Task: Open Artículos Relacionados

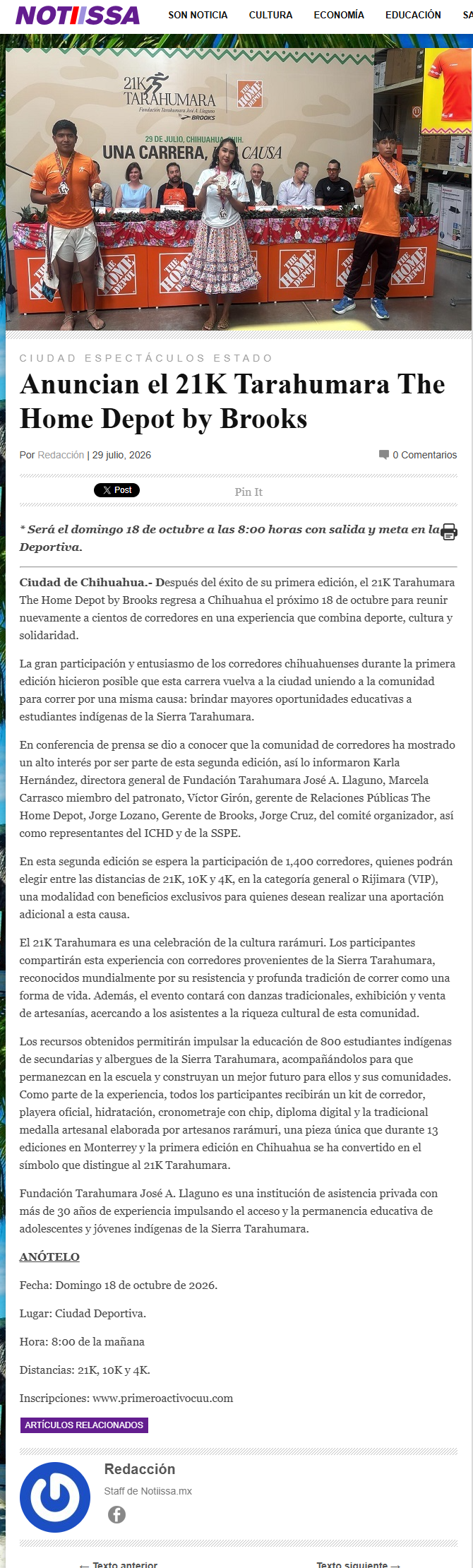Action: click(84, 1425)
